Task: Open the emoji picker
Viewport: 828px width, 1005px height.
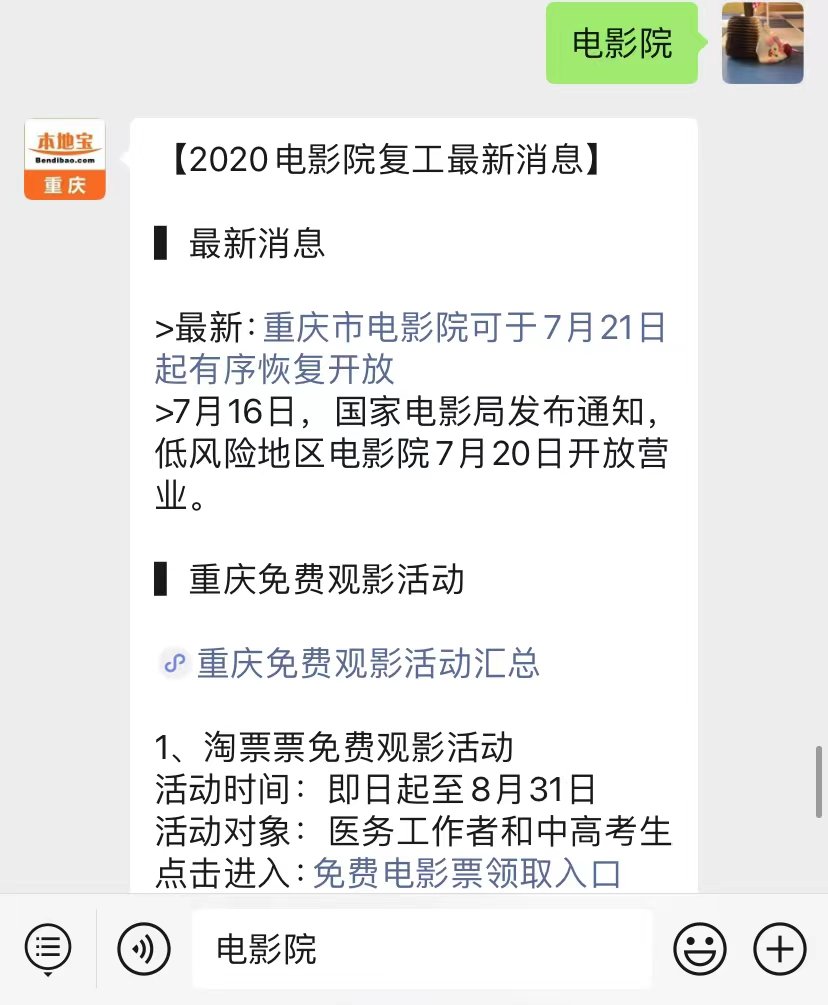Action: pyautogui.click(x=699, y=948)
